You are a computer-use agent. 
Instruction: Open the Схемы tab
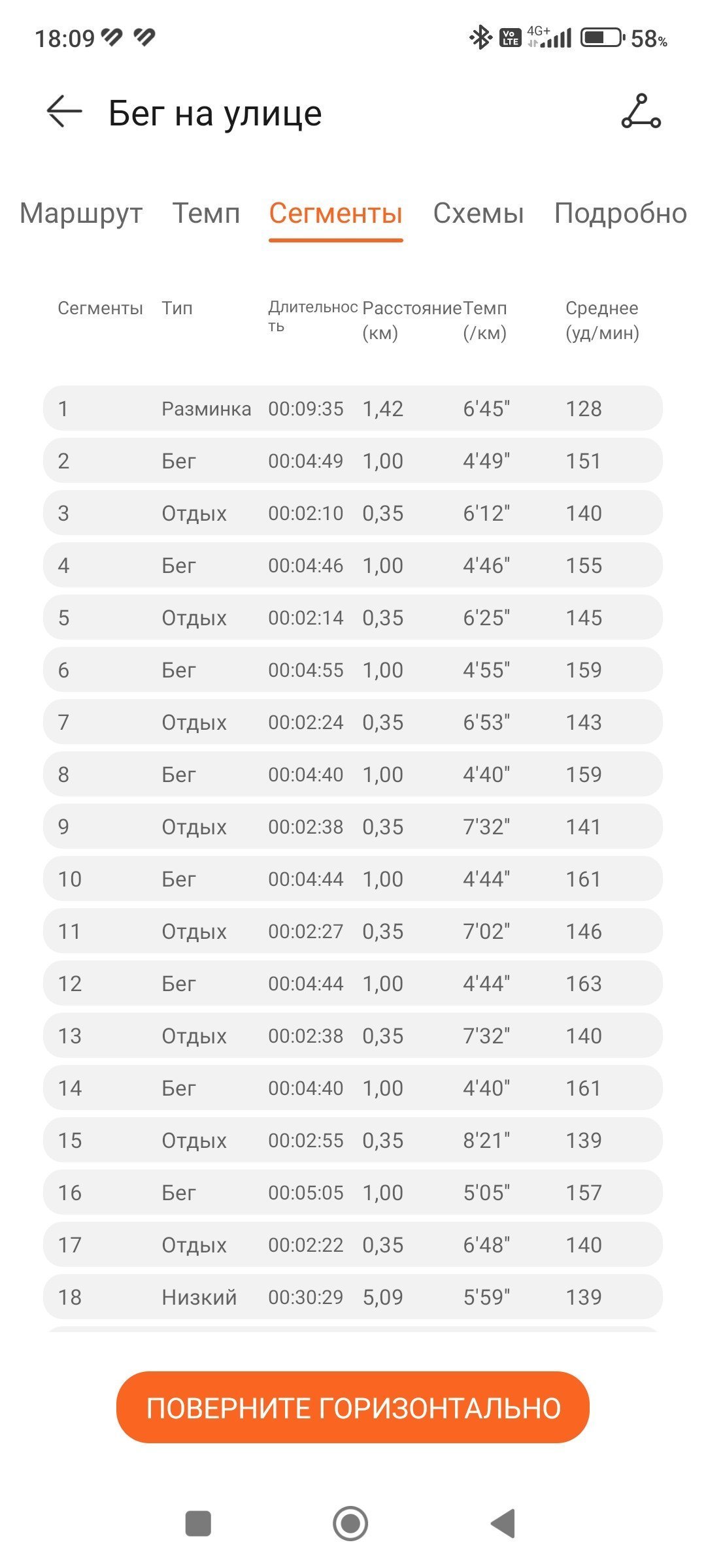(479, 214)
